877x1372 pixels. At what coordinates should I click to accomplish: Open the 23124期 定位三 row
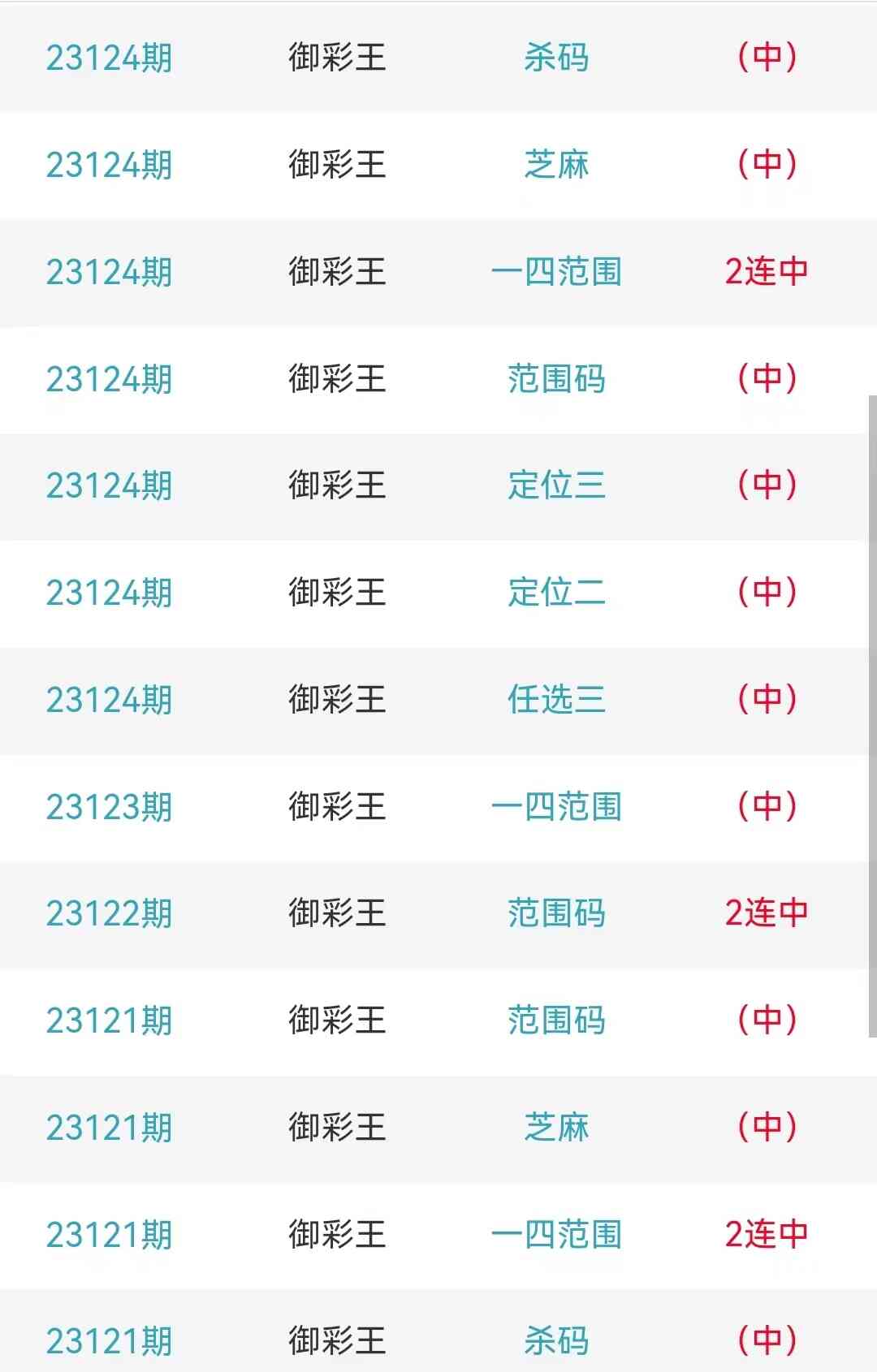pos(556,485)
